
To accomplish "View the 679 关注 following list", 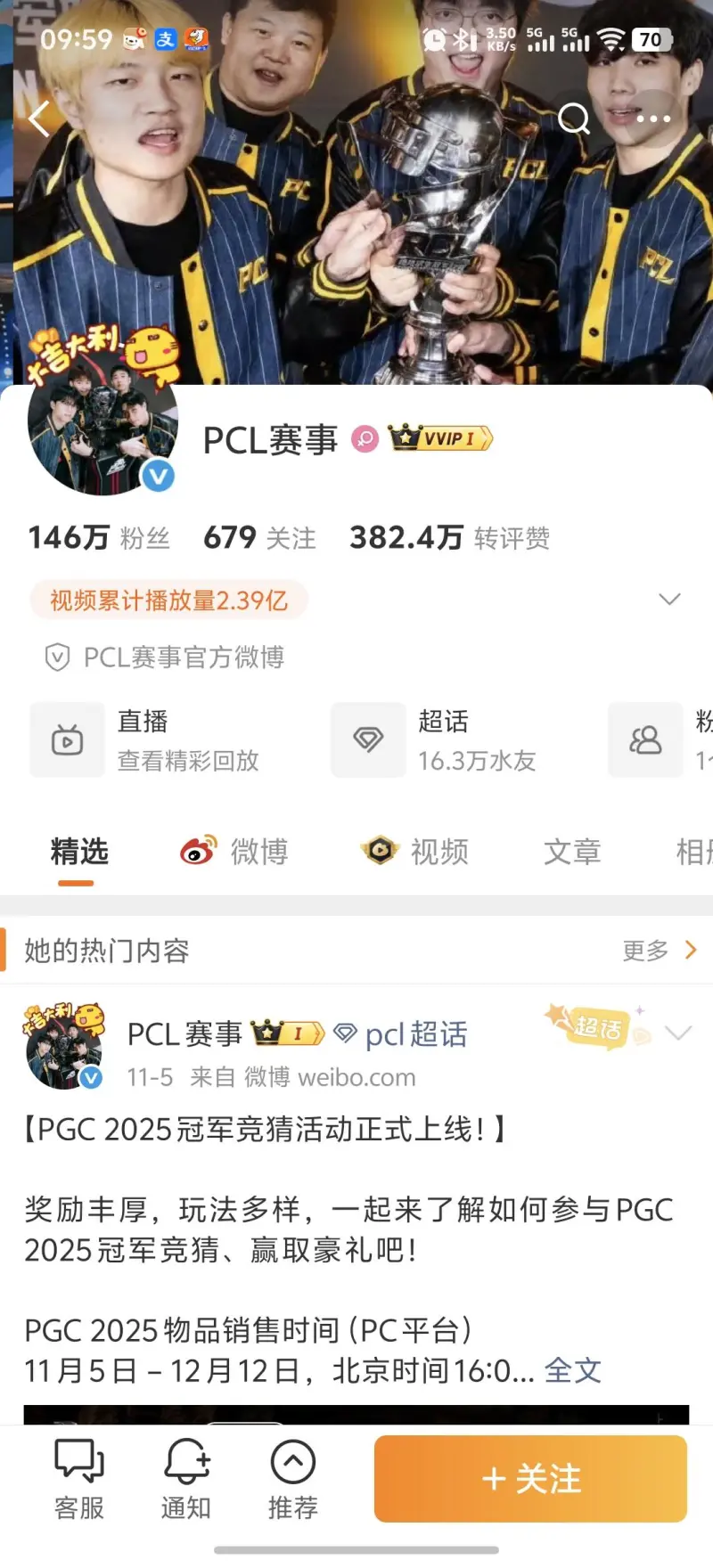I will coord(259,537).
